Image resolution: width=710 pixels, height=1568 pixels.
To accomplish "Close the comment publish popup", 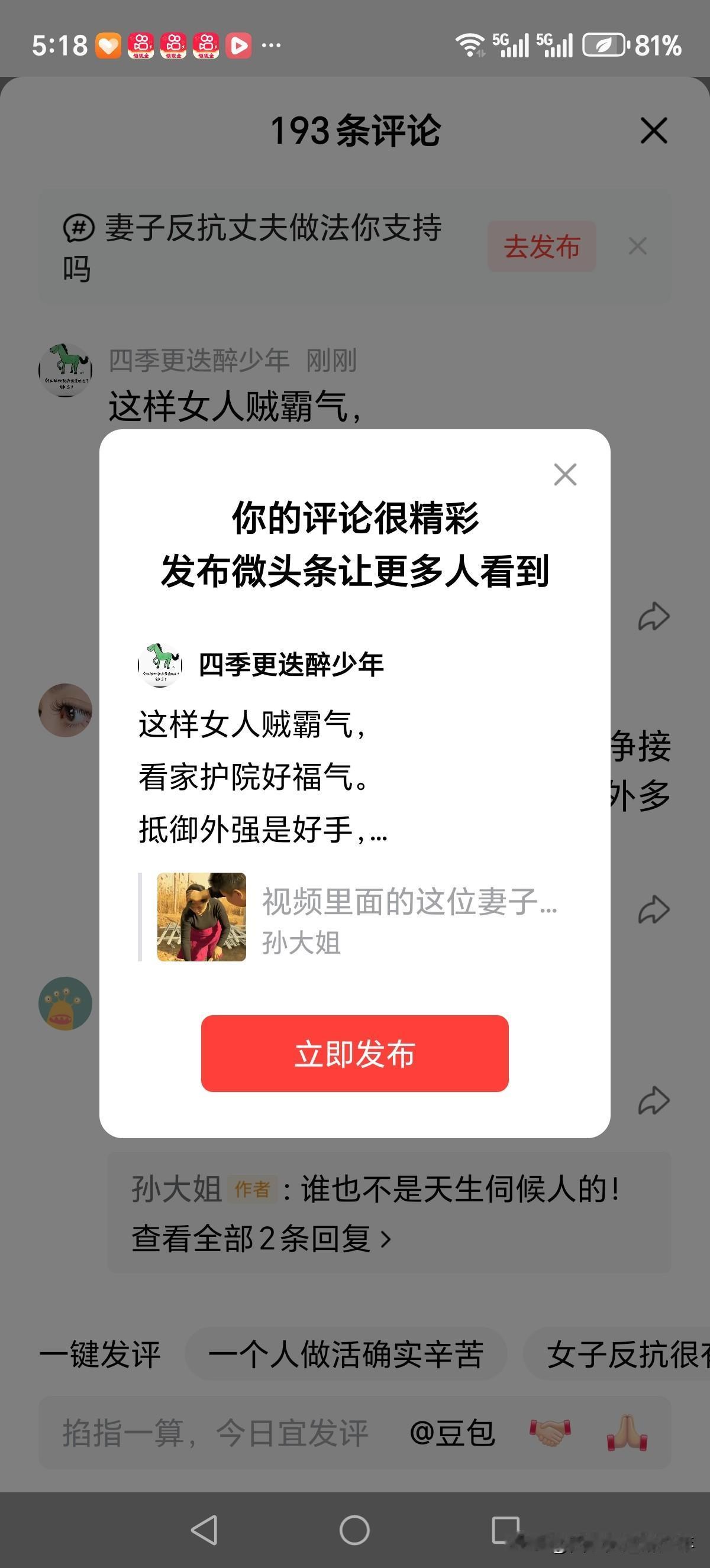I will click(x=565, y=475).
